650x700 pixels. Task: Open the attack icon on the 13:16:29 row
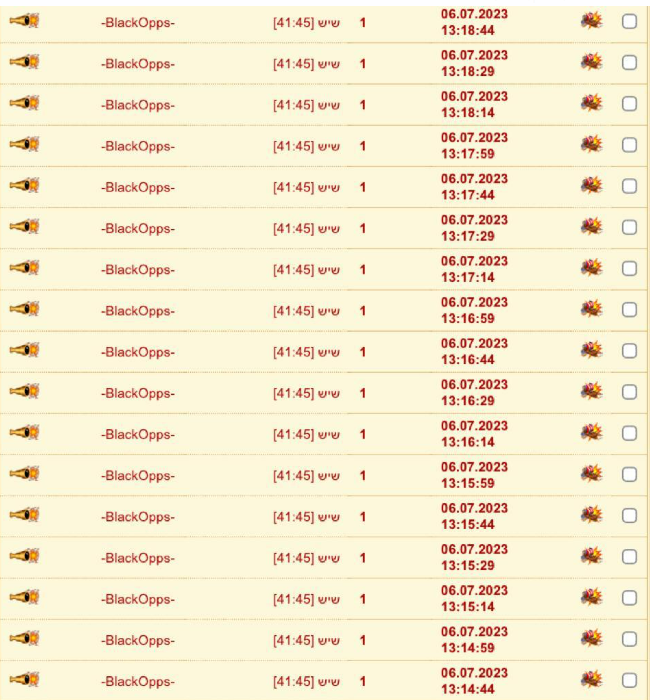coord(591,392)
